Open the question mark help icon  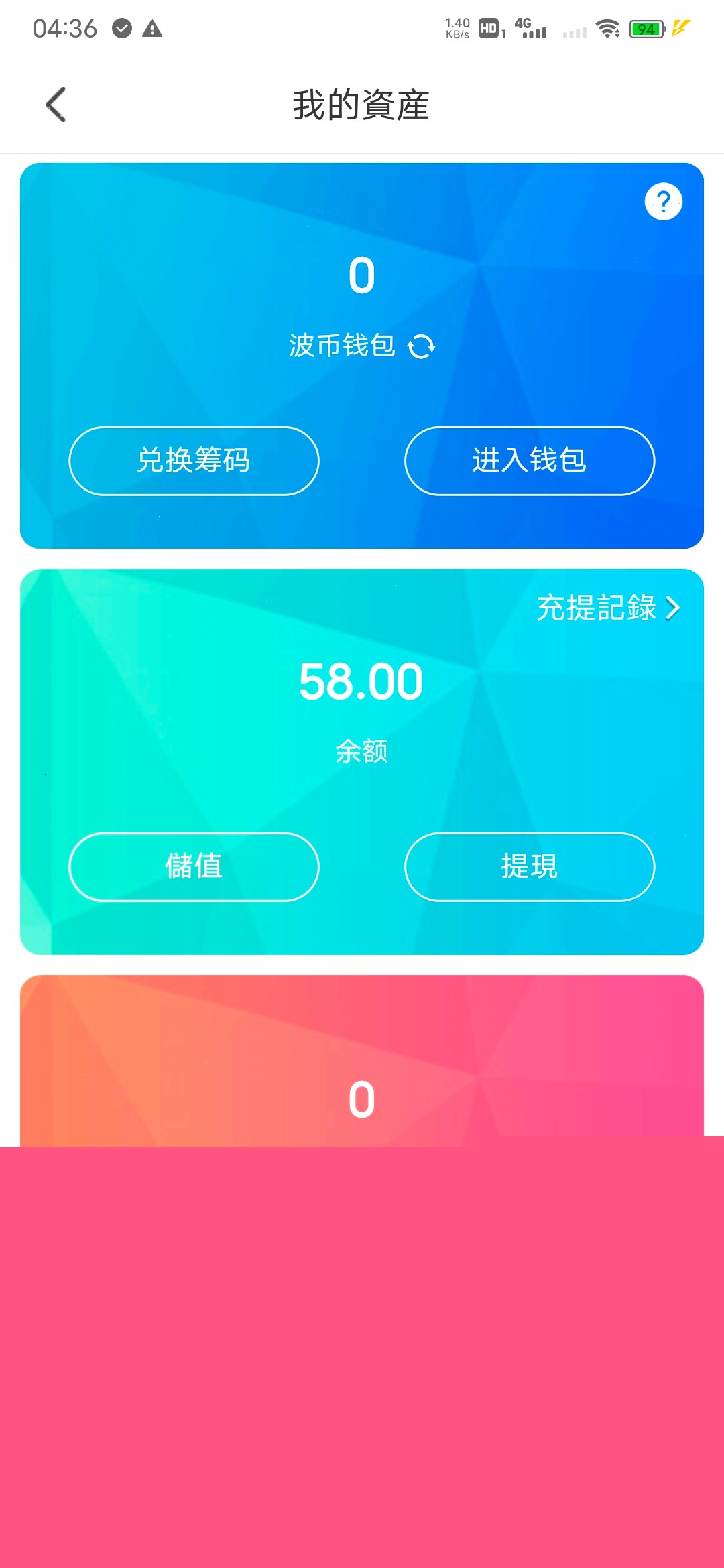click(663, 202)
